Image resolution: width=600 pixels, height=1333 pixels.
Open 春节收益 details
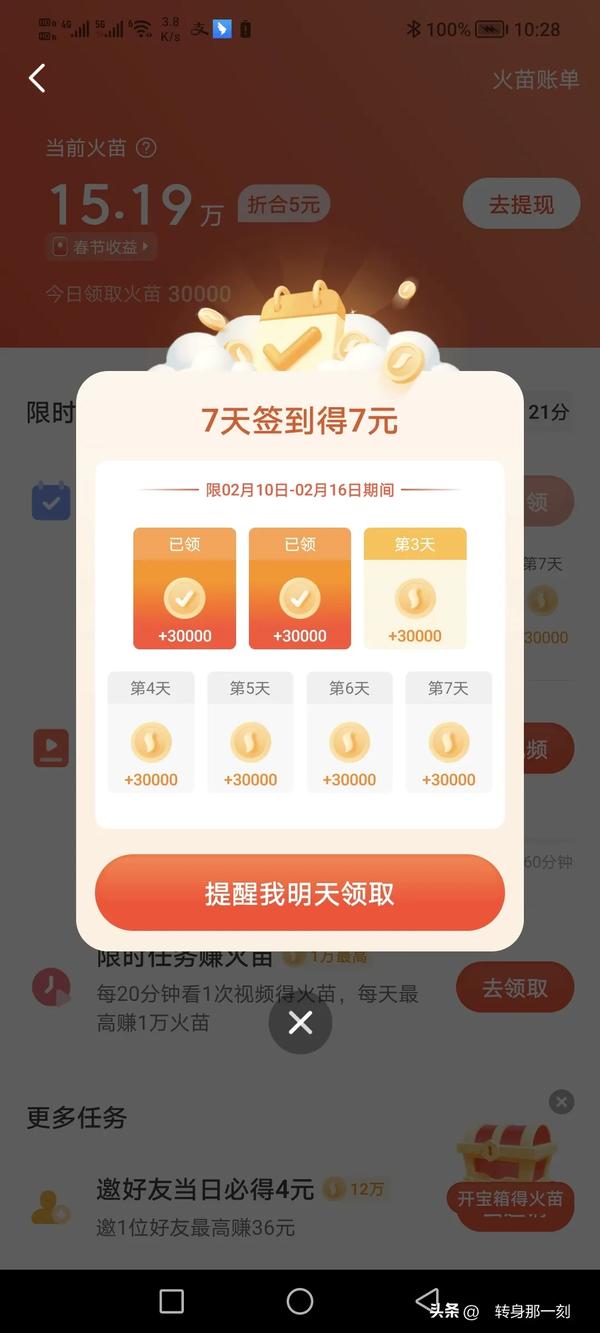[x=101, y=246]
